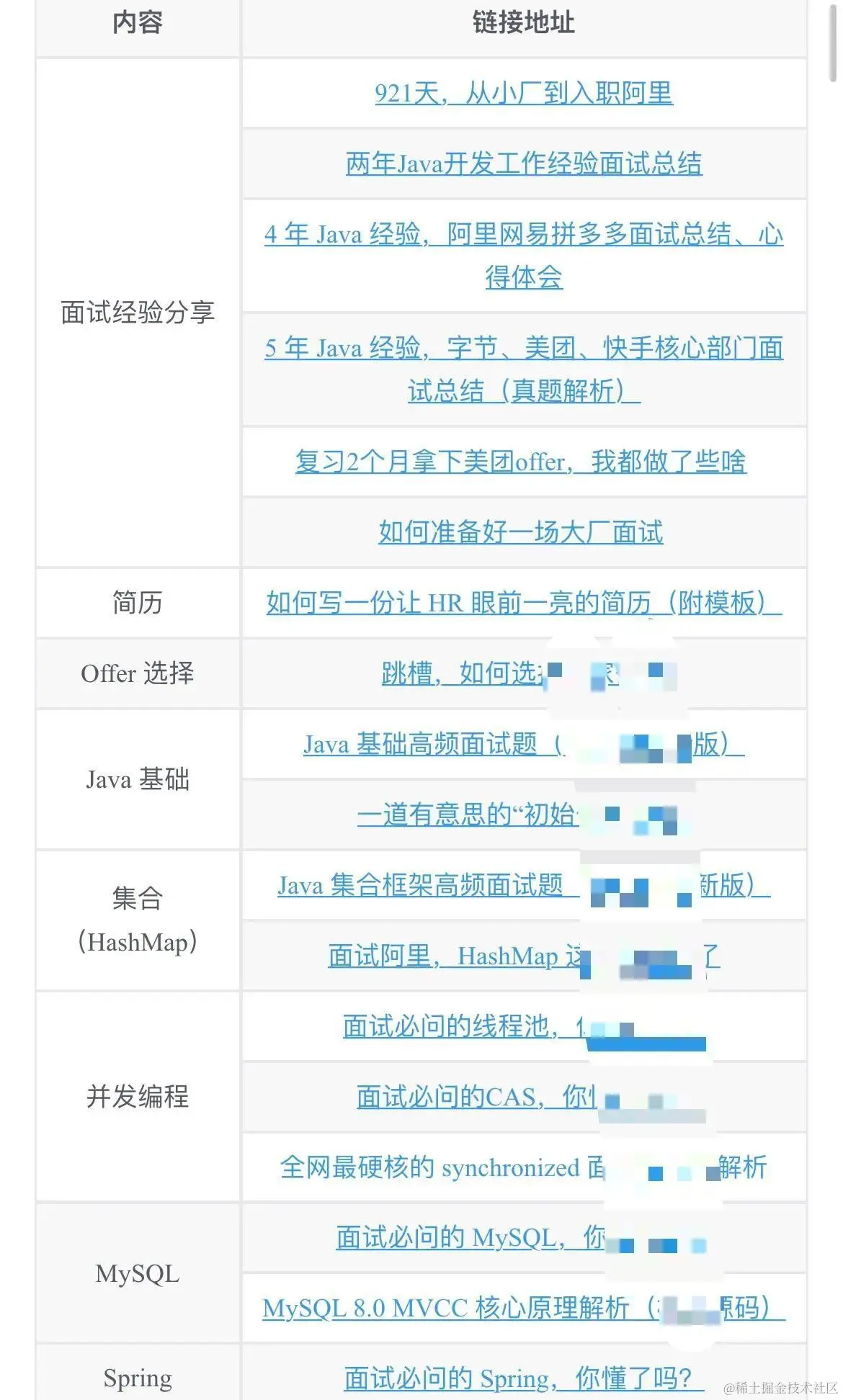The width and height of the screenshot is (843, 1400).
Task: Open "两年Java开发工作经验面试总结" link
Action: 523,164
